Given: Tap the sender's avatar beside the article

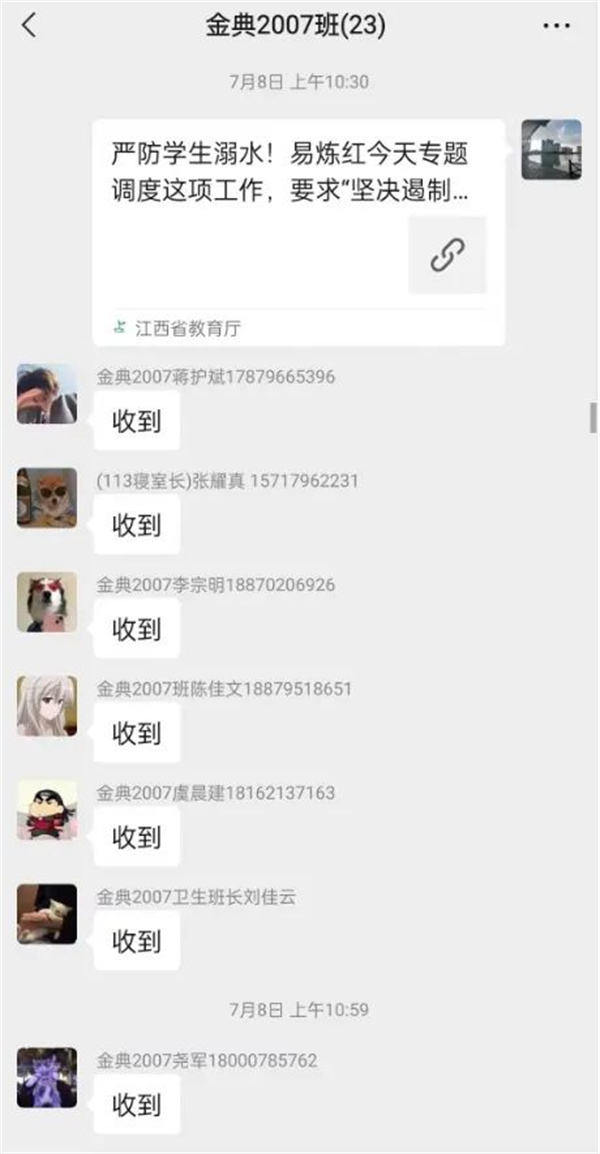Looking at the screenshot, I should [551, 150].
